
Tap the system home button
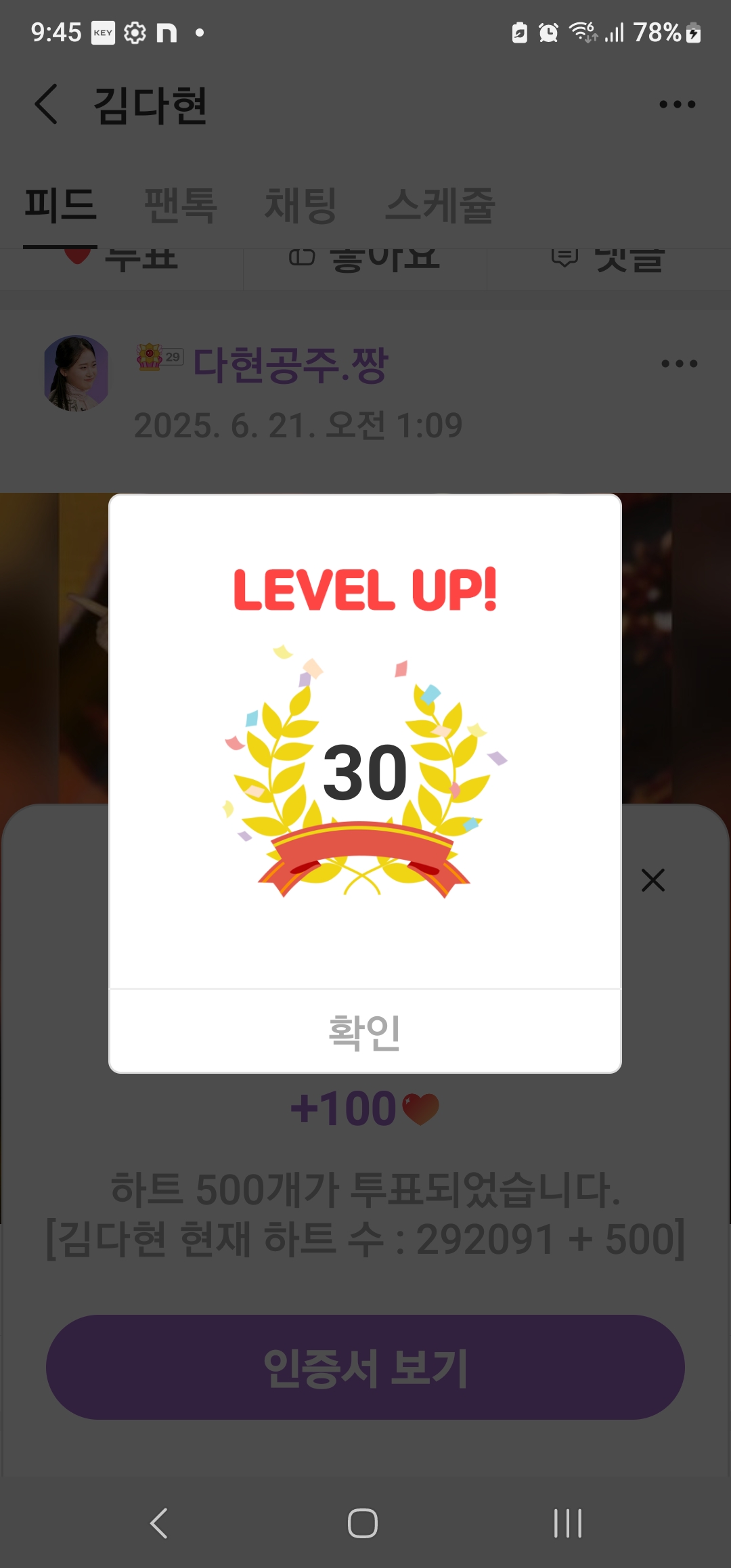pyautogui.click(x=363, y=1523)
